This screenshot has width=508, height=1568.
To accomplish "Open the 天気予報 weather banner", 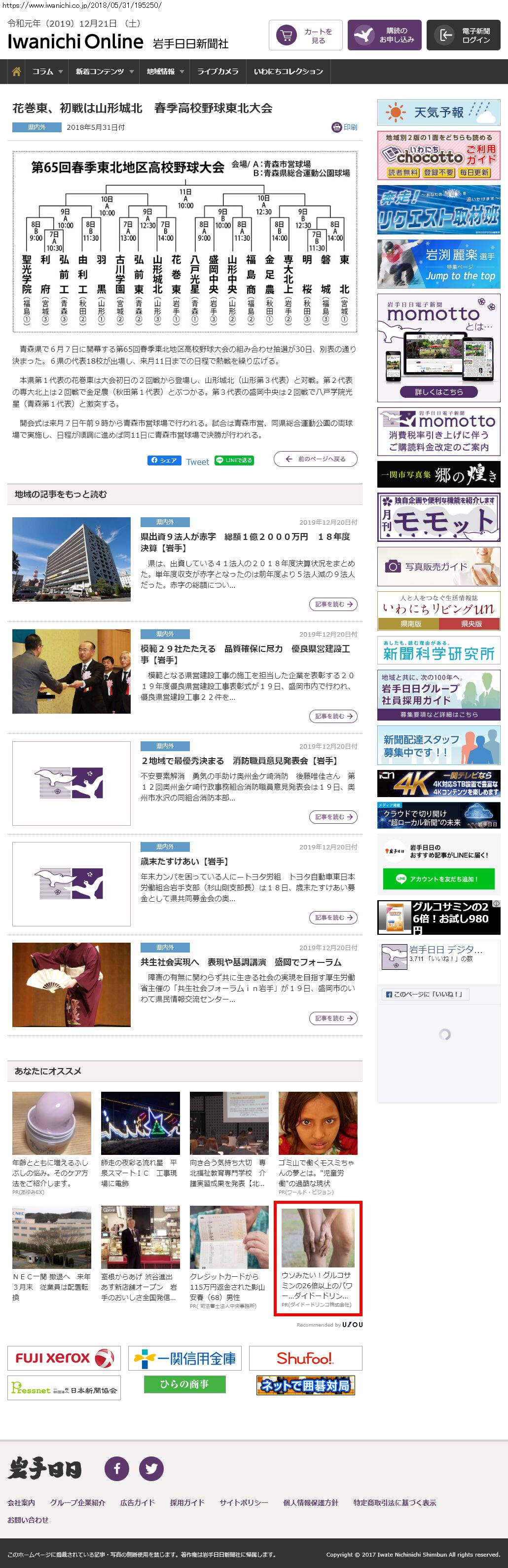I will [438, 113].
